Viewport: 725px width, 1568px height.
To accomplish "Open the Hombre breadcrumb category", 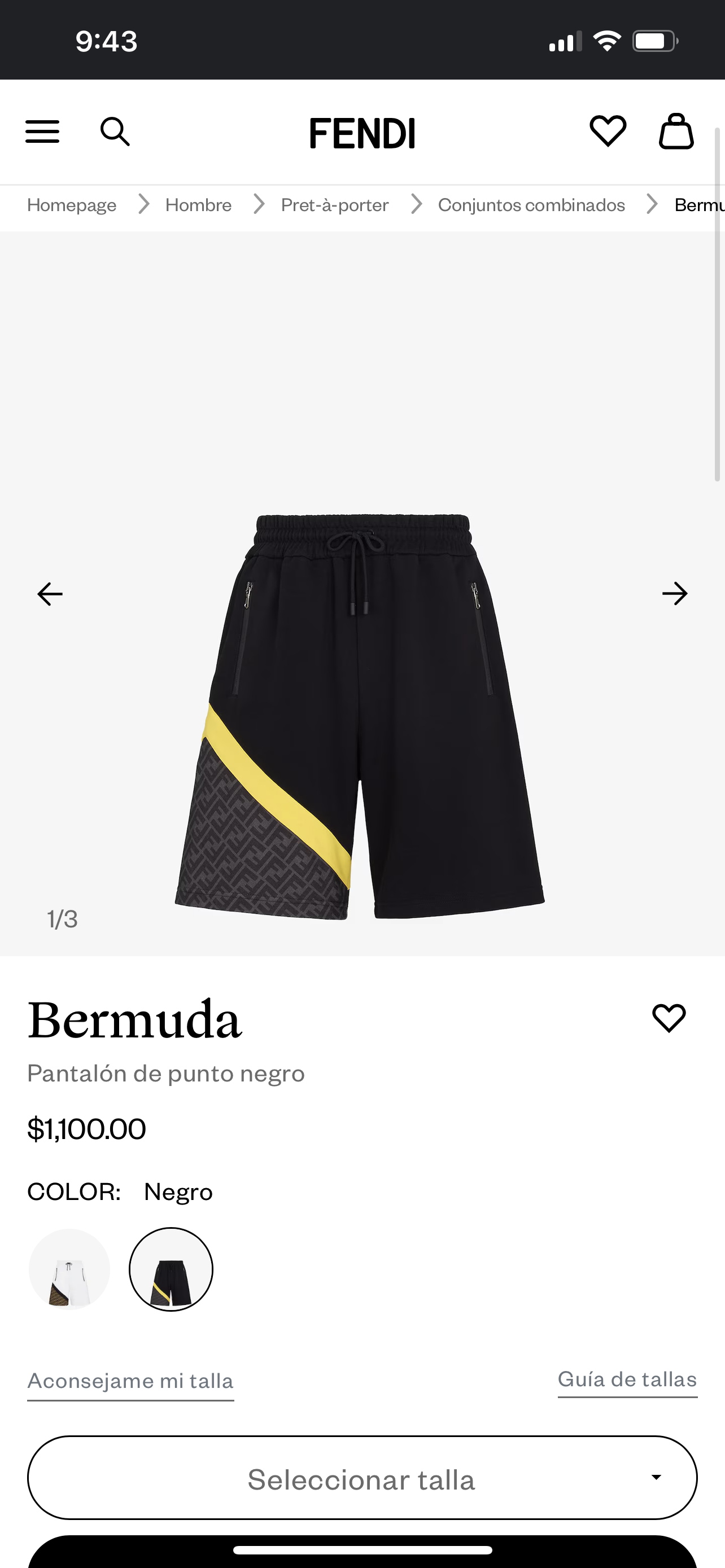I will 198,205.
